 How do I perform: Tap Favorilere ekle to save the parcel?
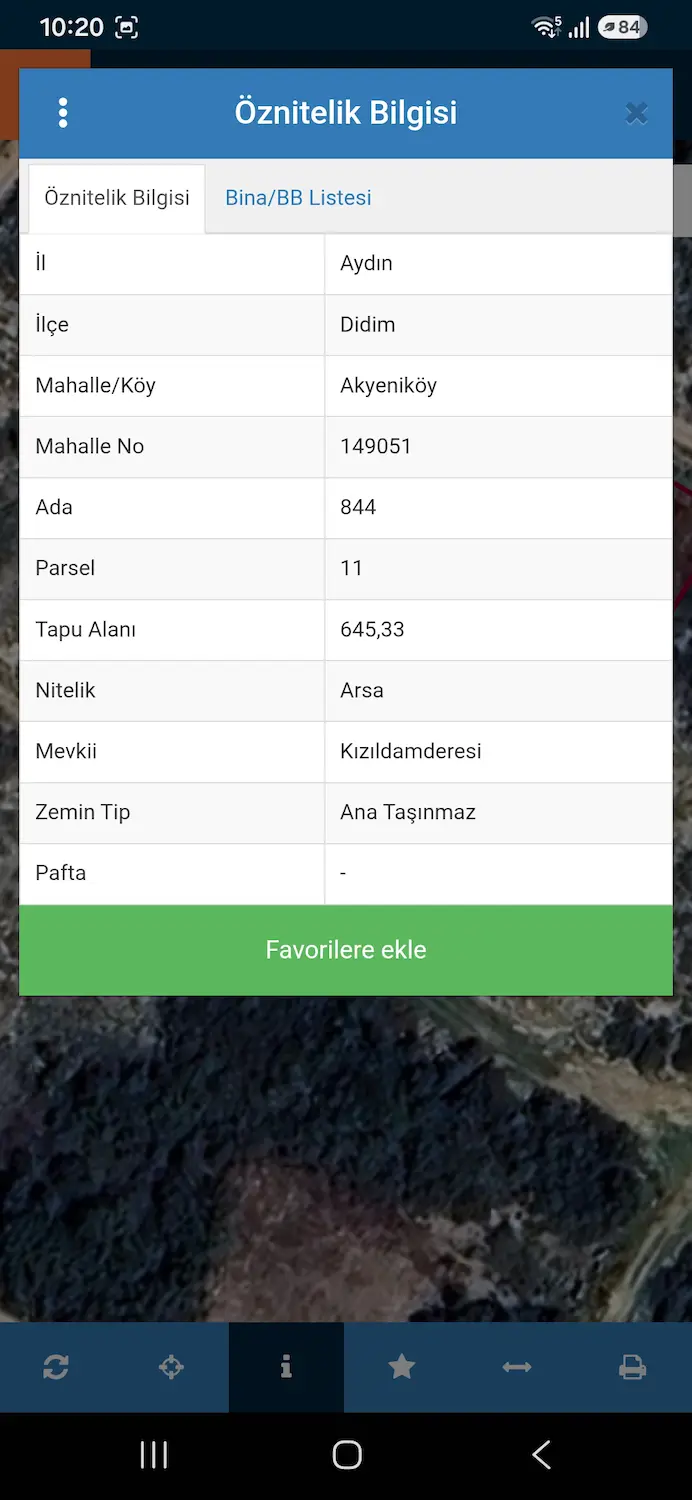click(346, 950)
